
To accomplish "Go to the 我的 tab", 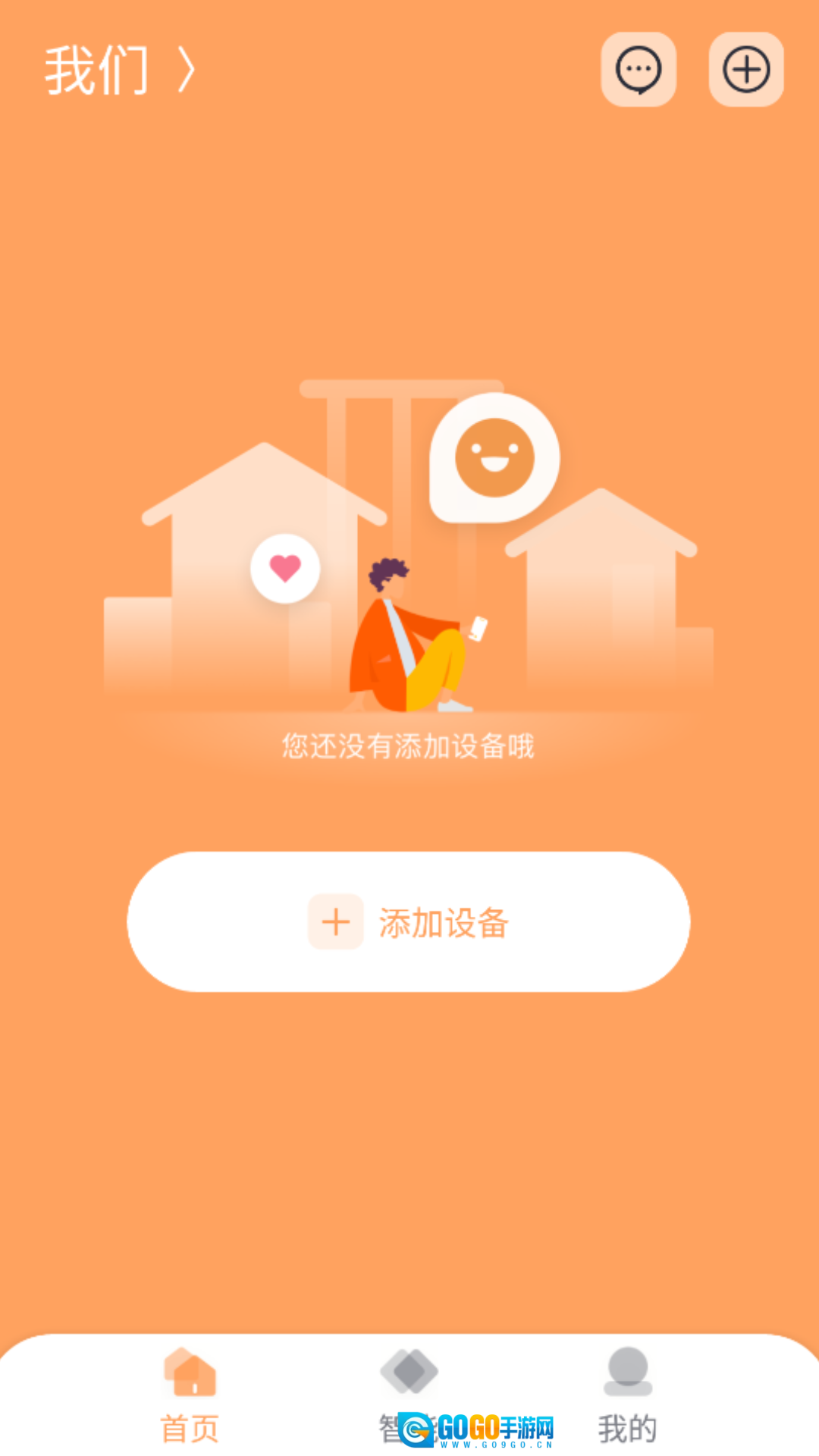I will (x=628, y=1397).
